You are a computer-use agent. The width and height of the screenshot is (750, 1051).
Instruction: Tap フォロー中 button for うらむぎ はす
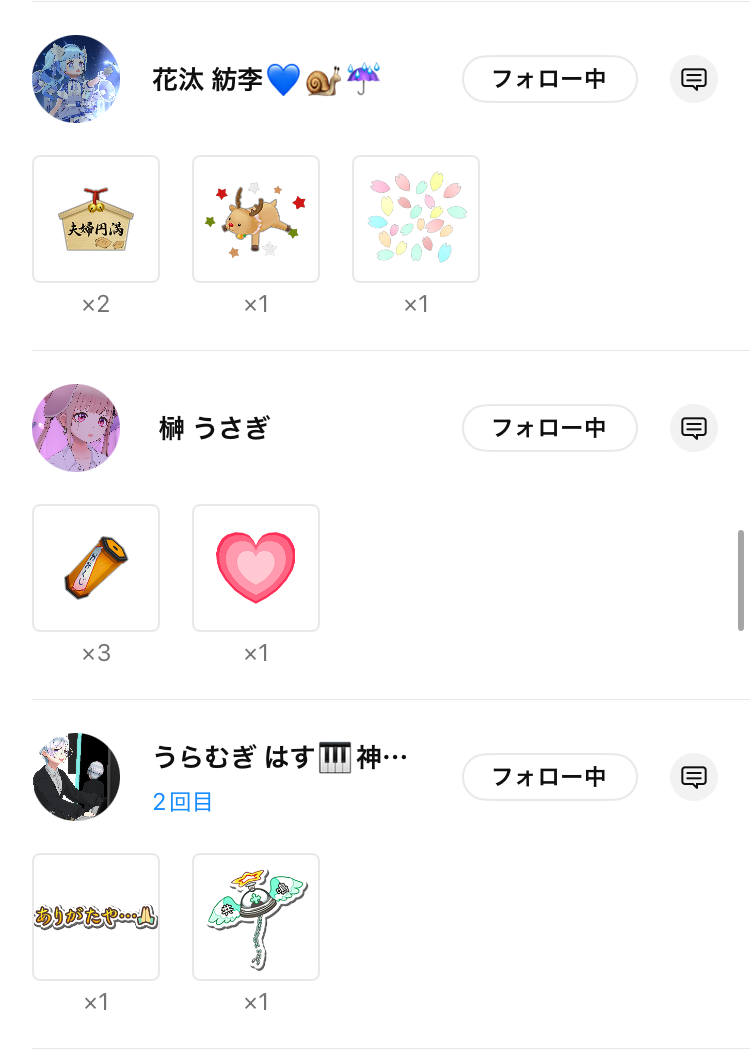coord(549,777)
